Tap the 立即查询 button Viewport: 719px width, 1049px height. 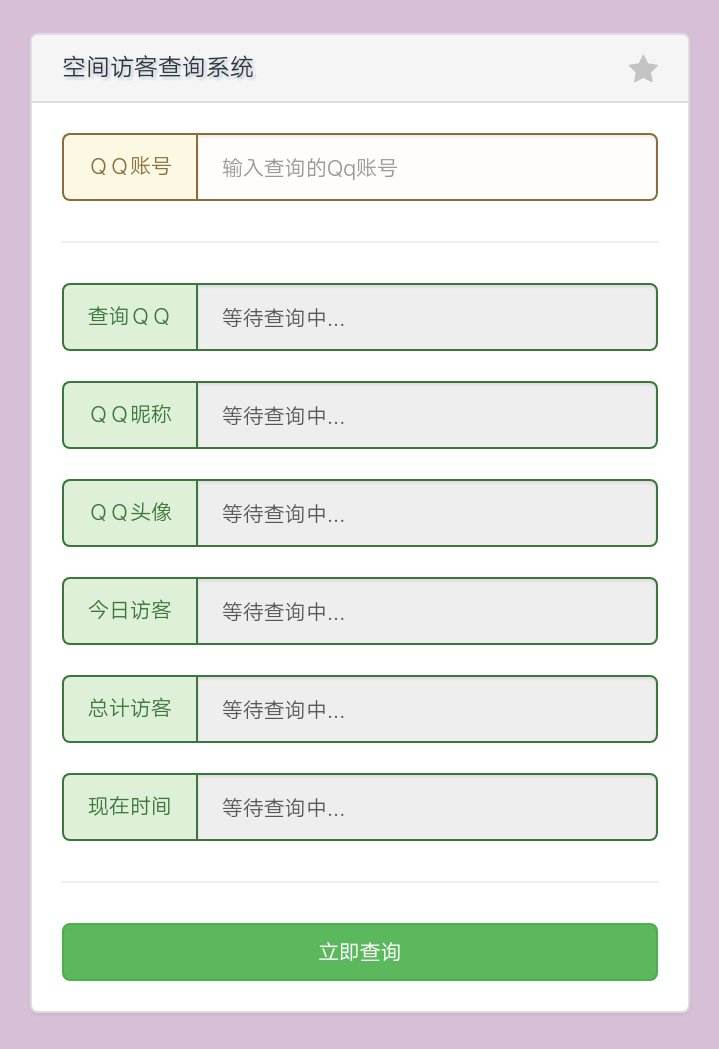pyautogui.click(x=360, y=952)
